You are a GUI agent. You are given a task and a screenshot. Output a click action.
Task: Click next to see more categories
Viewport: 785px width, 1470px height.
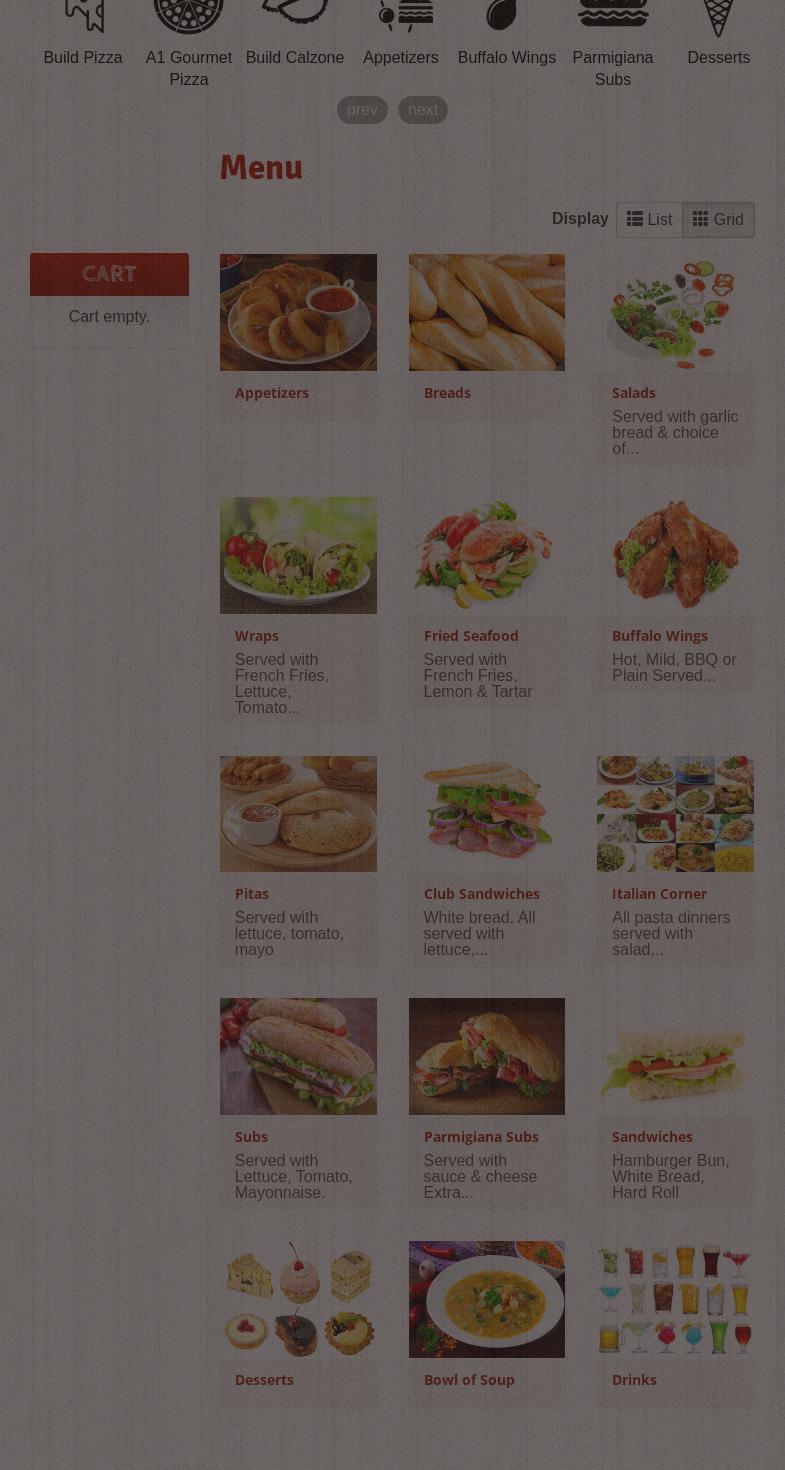coord(423,109)
